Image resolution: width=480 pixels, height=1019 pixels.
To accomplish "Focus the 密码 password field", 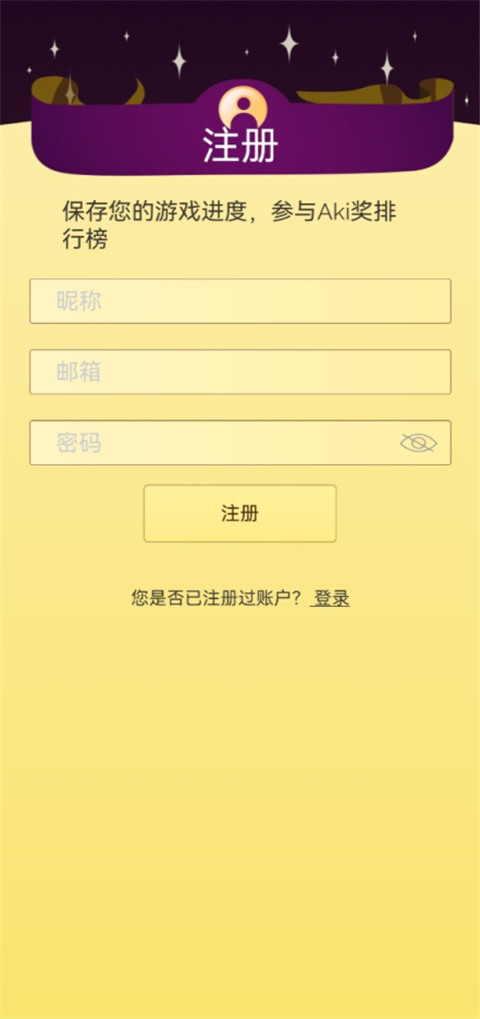I will coord(240,443).
